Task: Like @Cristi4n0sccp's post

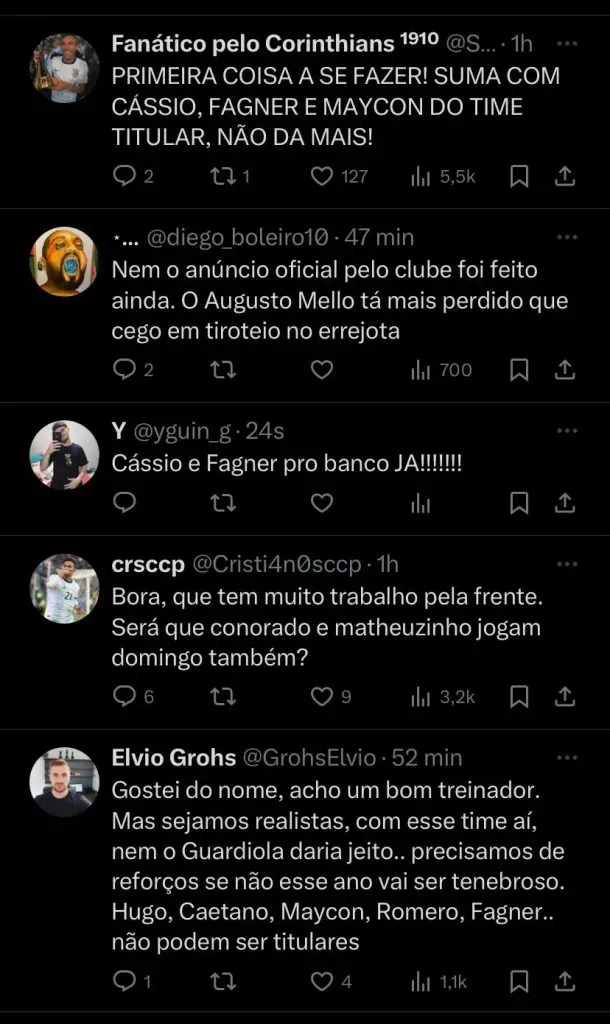Action: 321,696
